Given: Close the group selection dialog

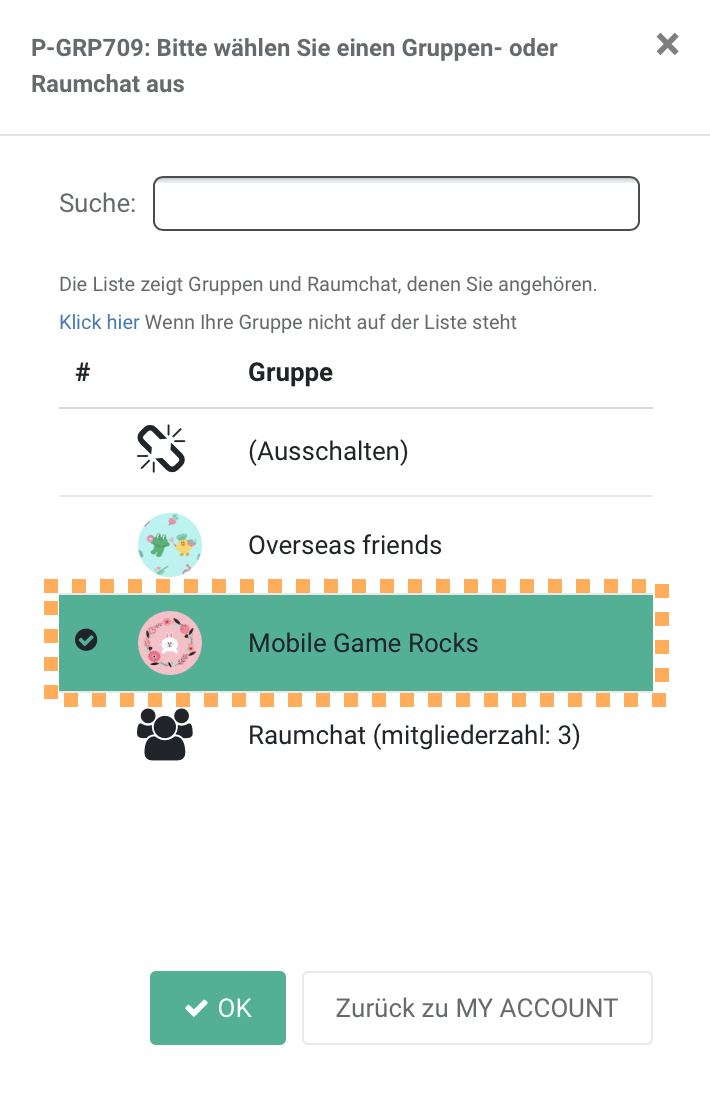Looking at the screenshot, I should pos(667,44).
